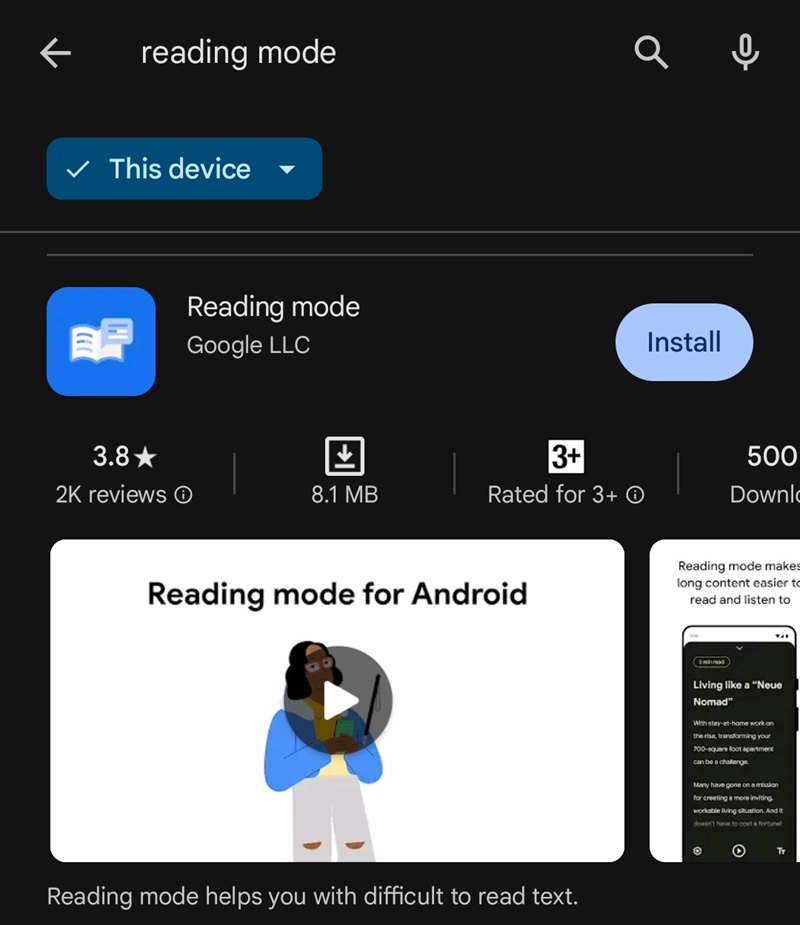
Task: Show info on Rated for 3+
Action: [x=635, y=495]
